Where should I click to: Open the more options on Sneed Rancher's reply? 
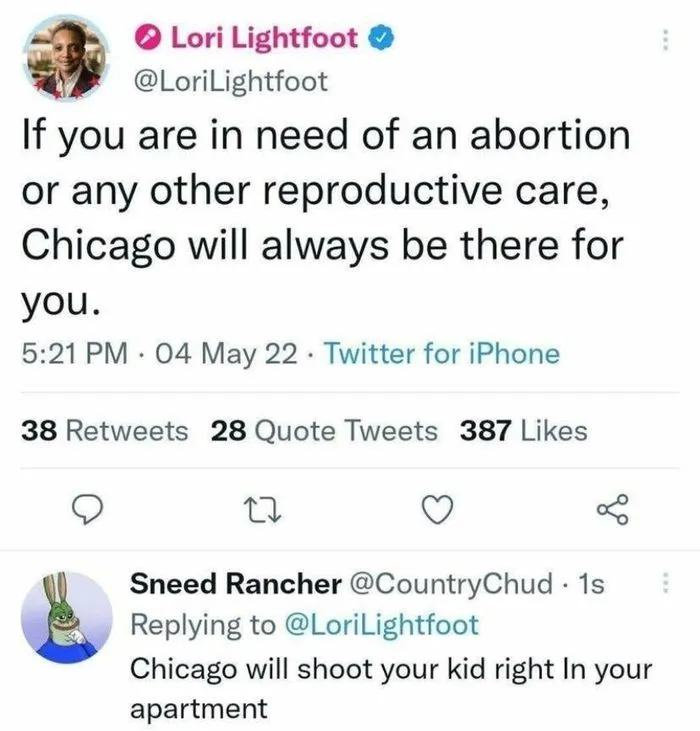point(662,585)
